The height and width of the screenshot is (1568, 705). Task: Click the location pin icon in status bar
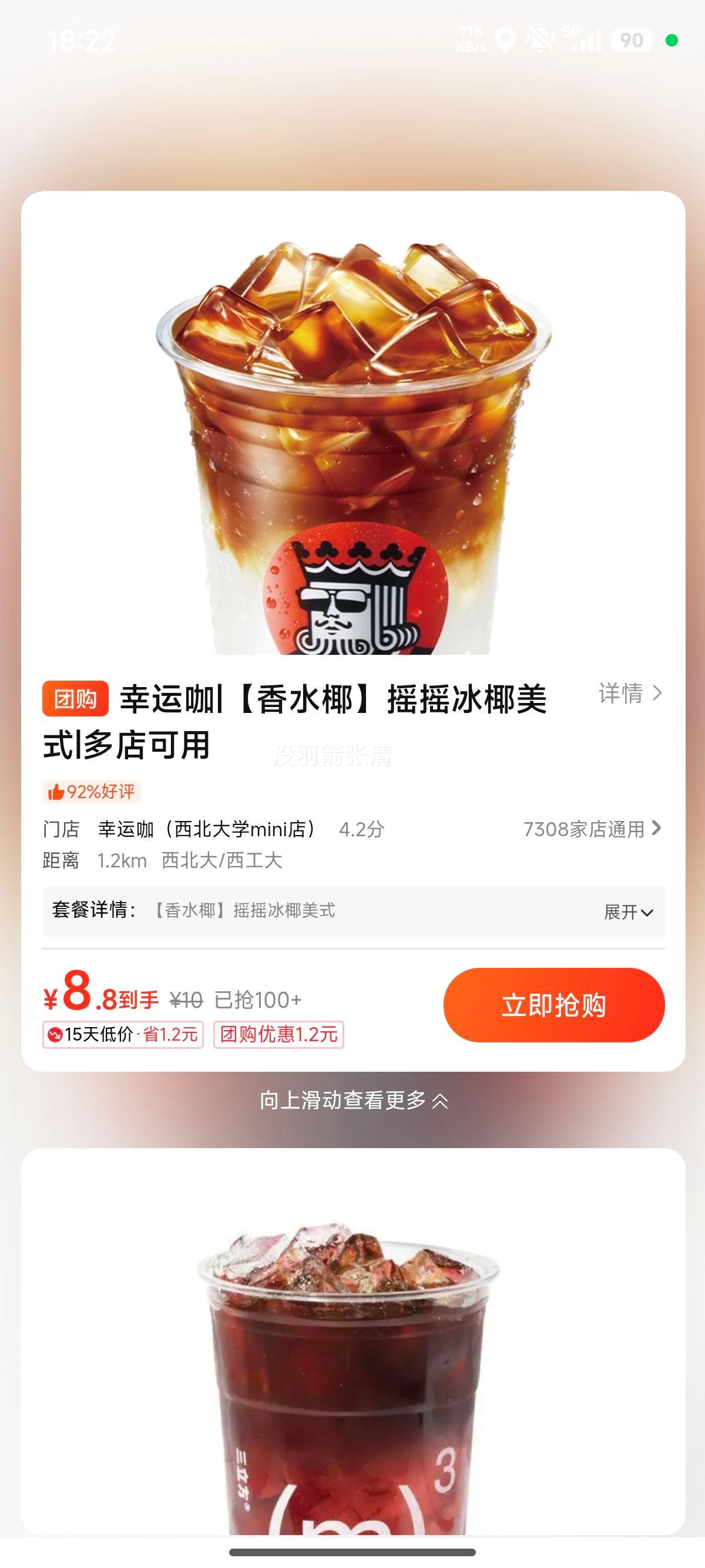(x=504, y=39)
